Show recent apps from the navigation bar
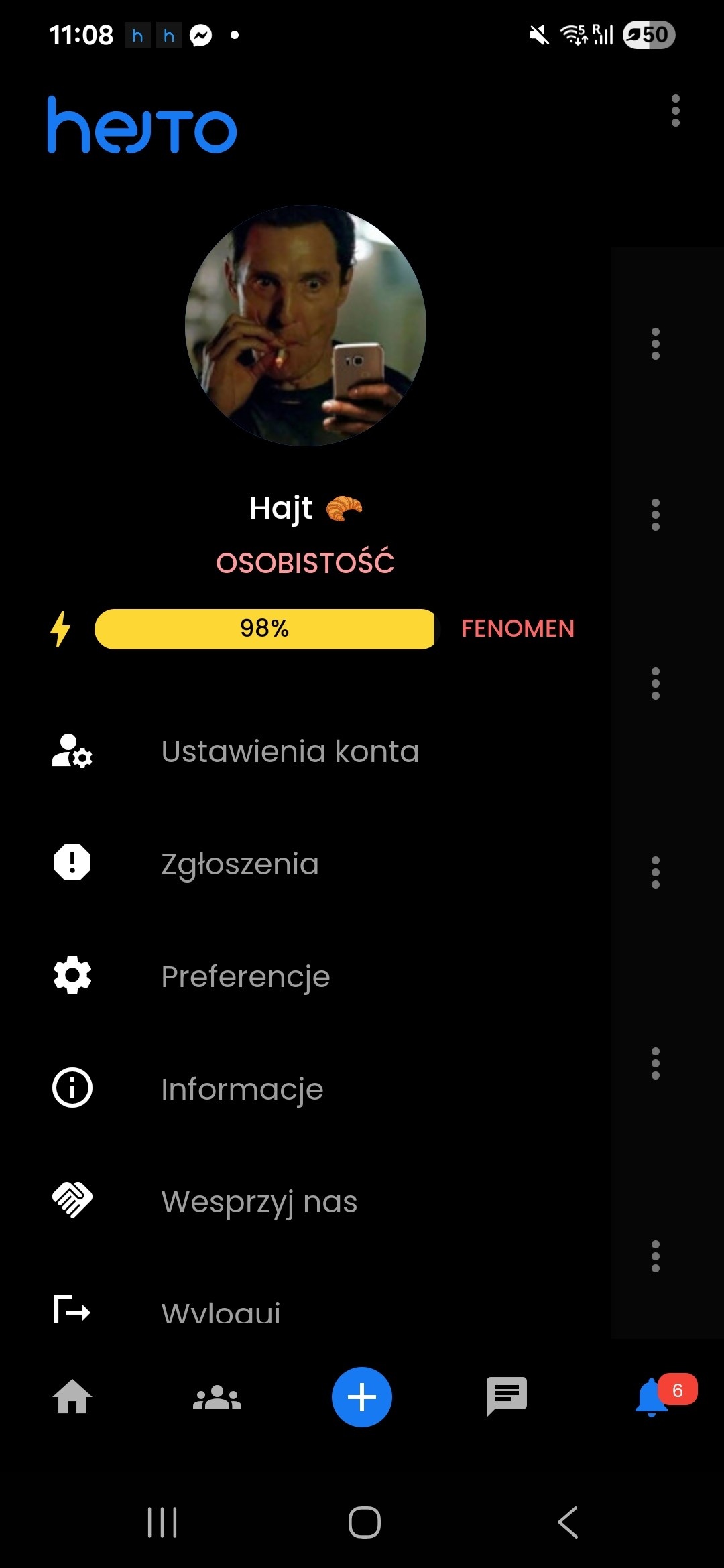Screen dimensions: 724x1568 162,1522
